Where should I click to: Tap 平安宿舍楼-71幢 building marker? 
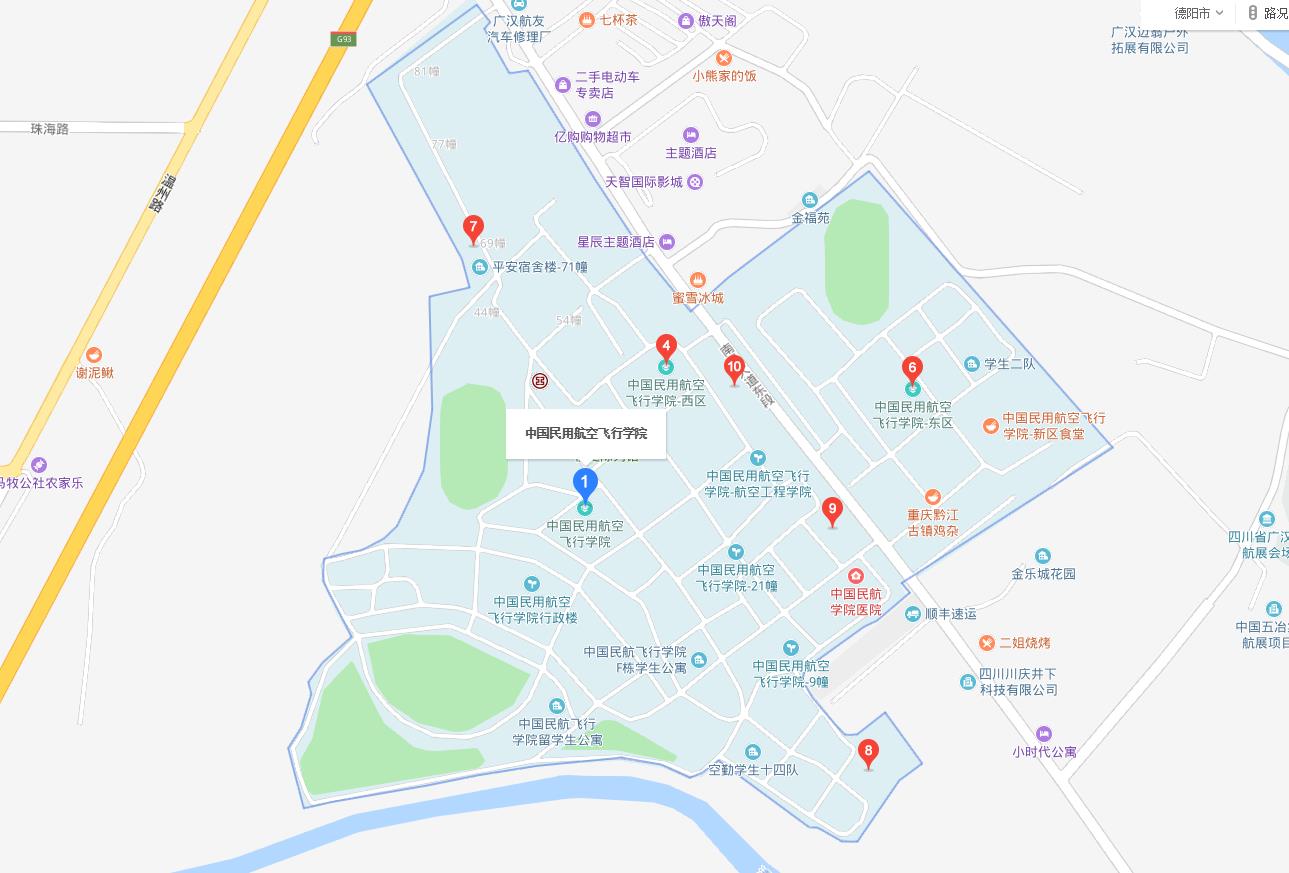click(x=480, y=267)
